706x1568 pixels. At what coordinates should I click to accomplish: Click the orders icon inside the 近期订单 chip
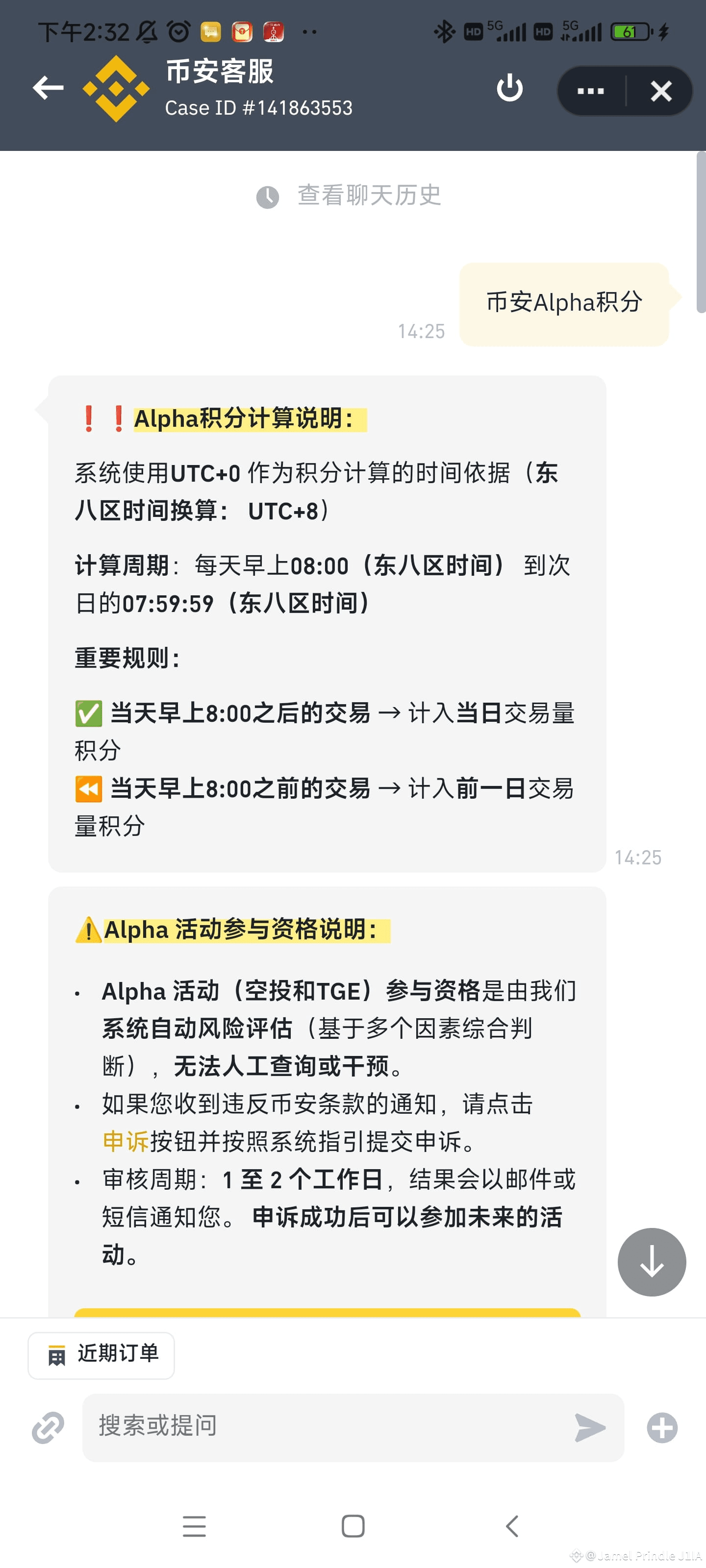[58, 1355]
